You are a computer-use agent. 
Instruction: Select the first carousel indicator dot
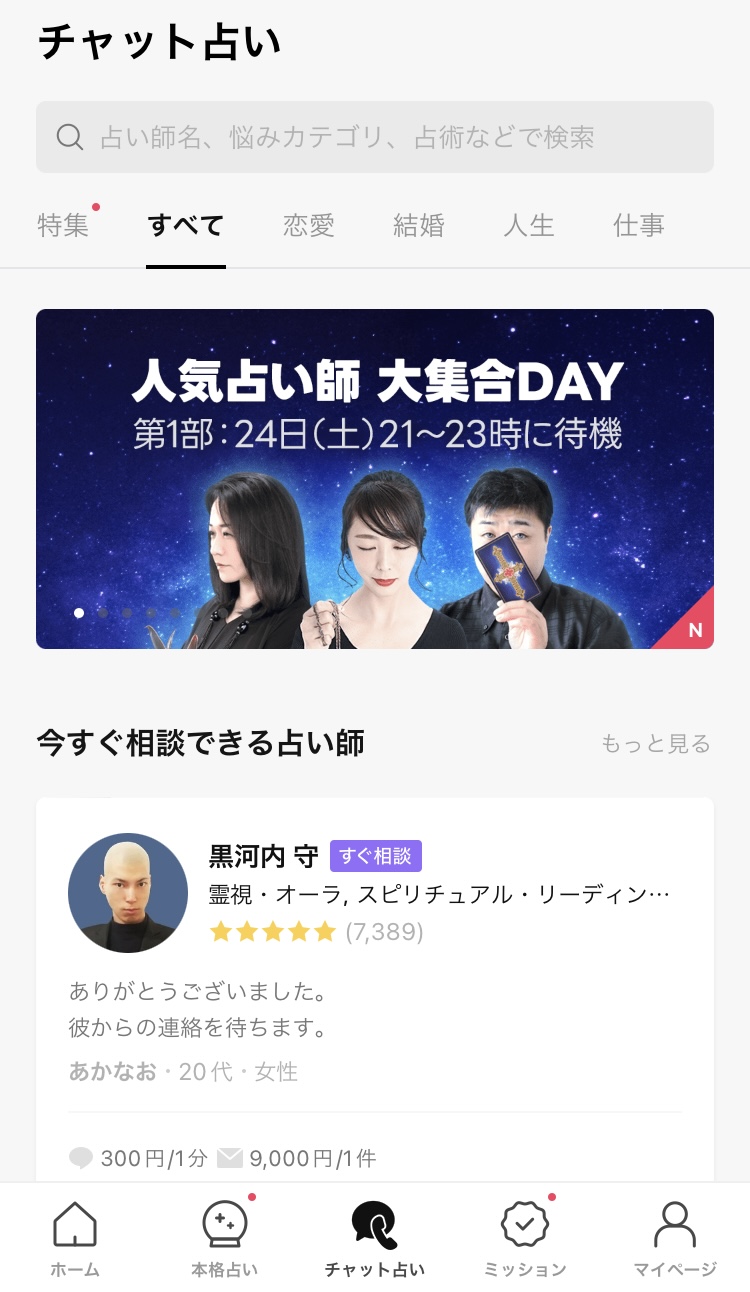click(80, 613)
